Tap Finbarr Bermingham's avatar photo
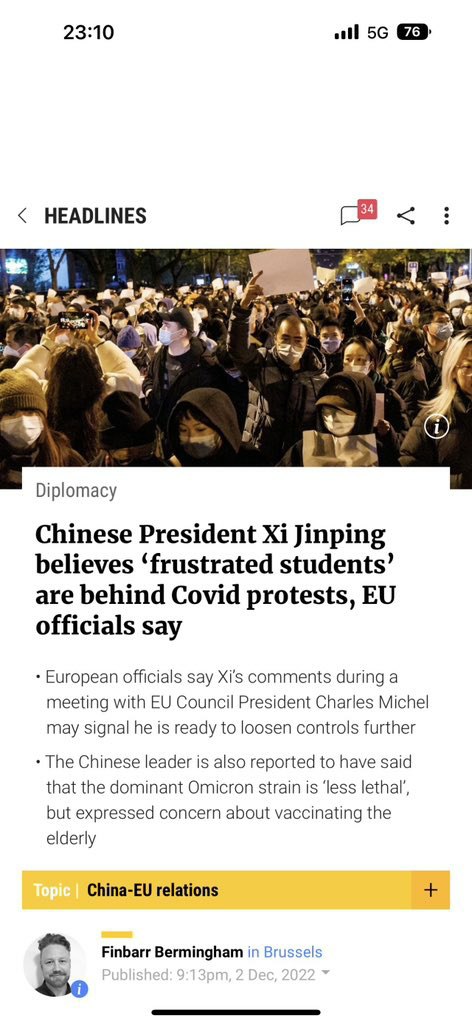 click(x=54, y=965)
